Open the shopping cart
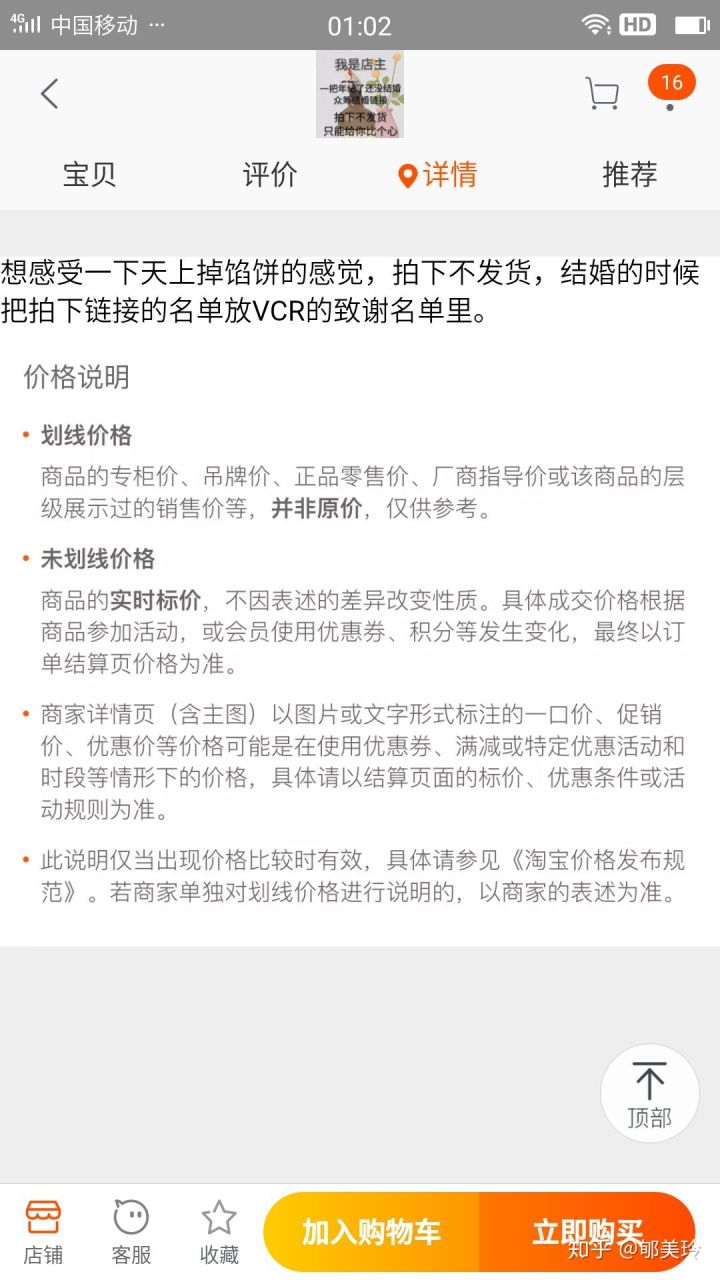 602,94
